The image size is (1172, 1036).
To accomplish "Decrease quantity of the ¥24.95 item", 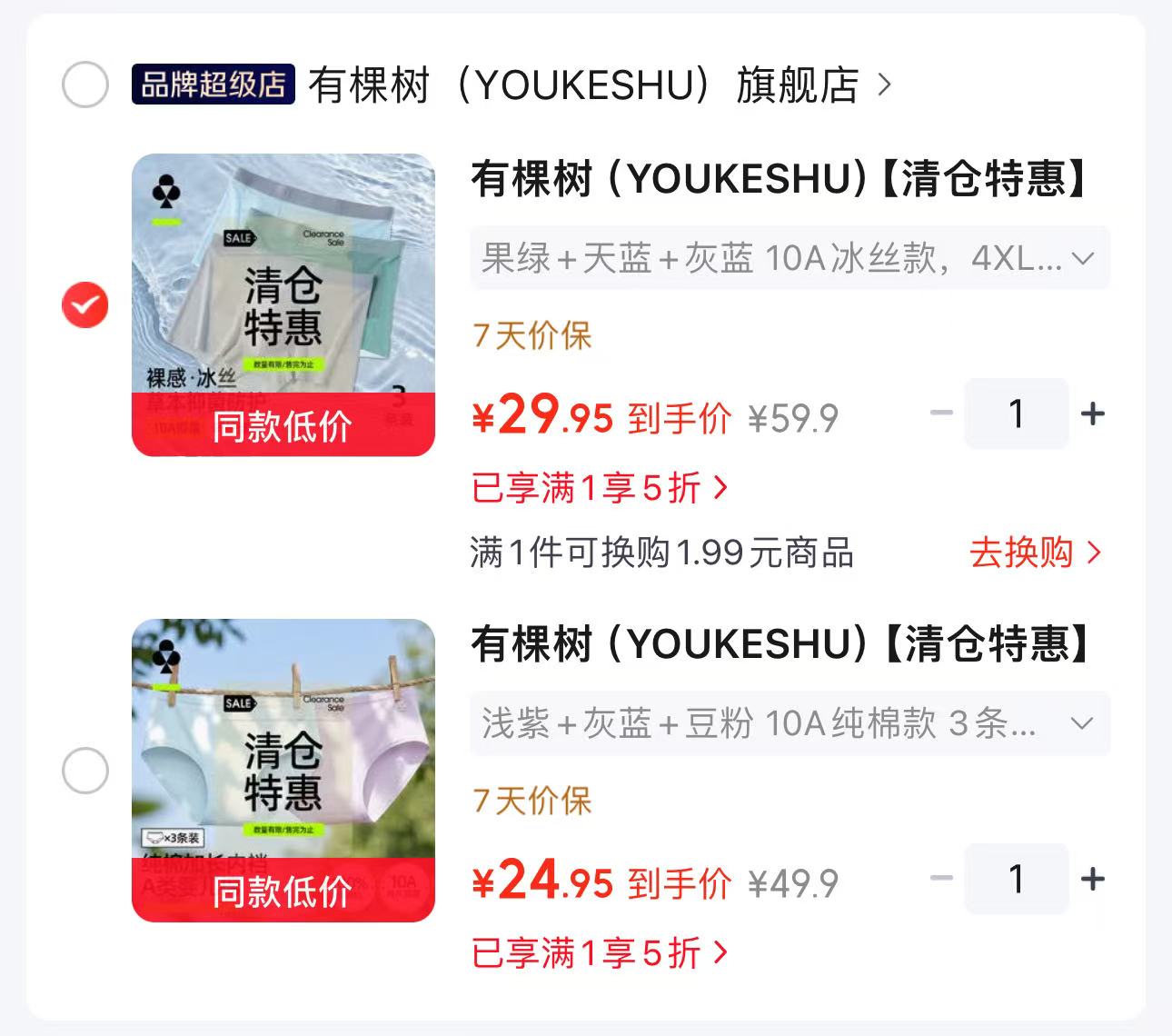I will 941,879.
